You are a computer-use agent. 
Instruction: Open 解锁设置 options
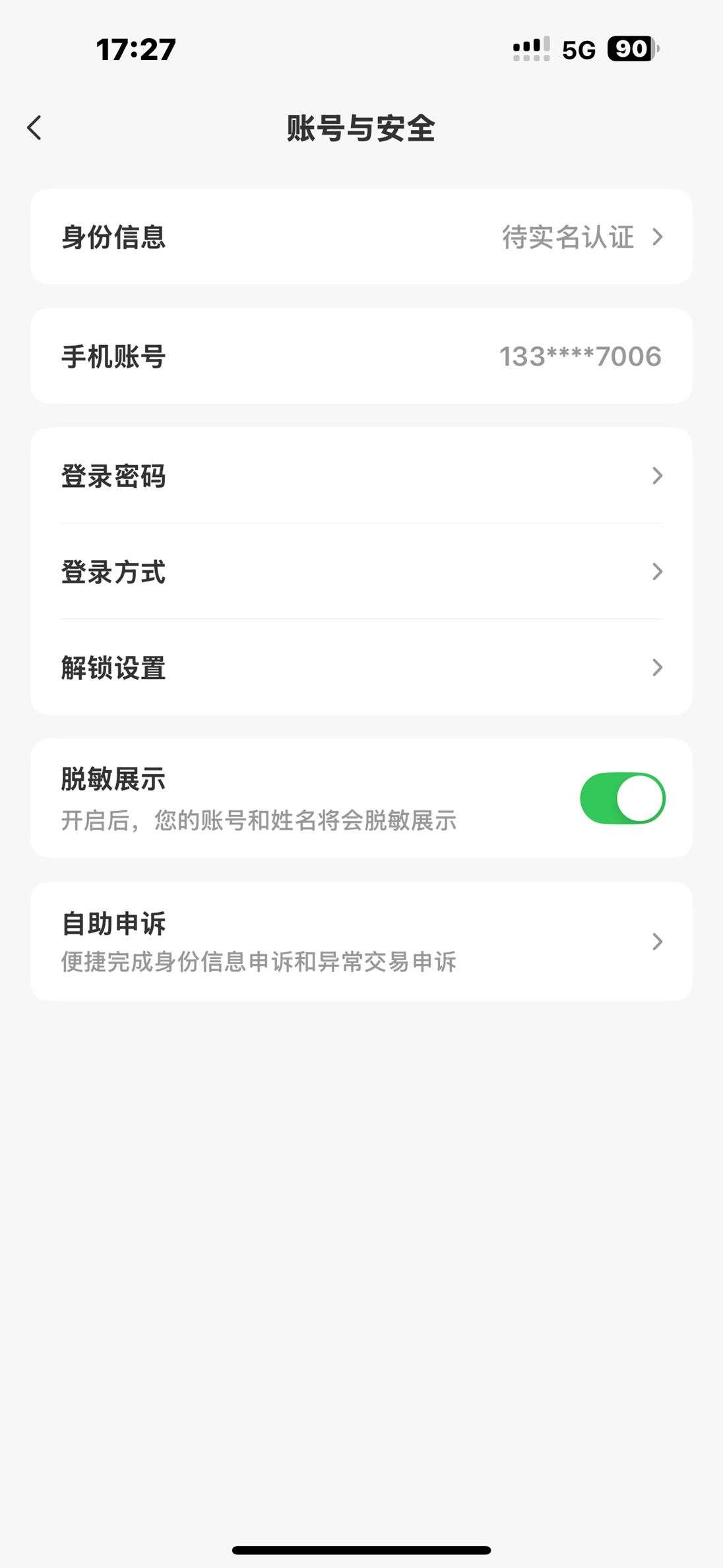pyautogui.click(x=361, y=669)
